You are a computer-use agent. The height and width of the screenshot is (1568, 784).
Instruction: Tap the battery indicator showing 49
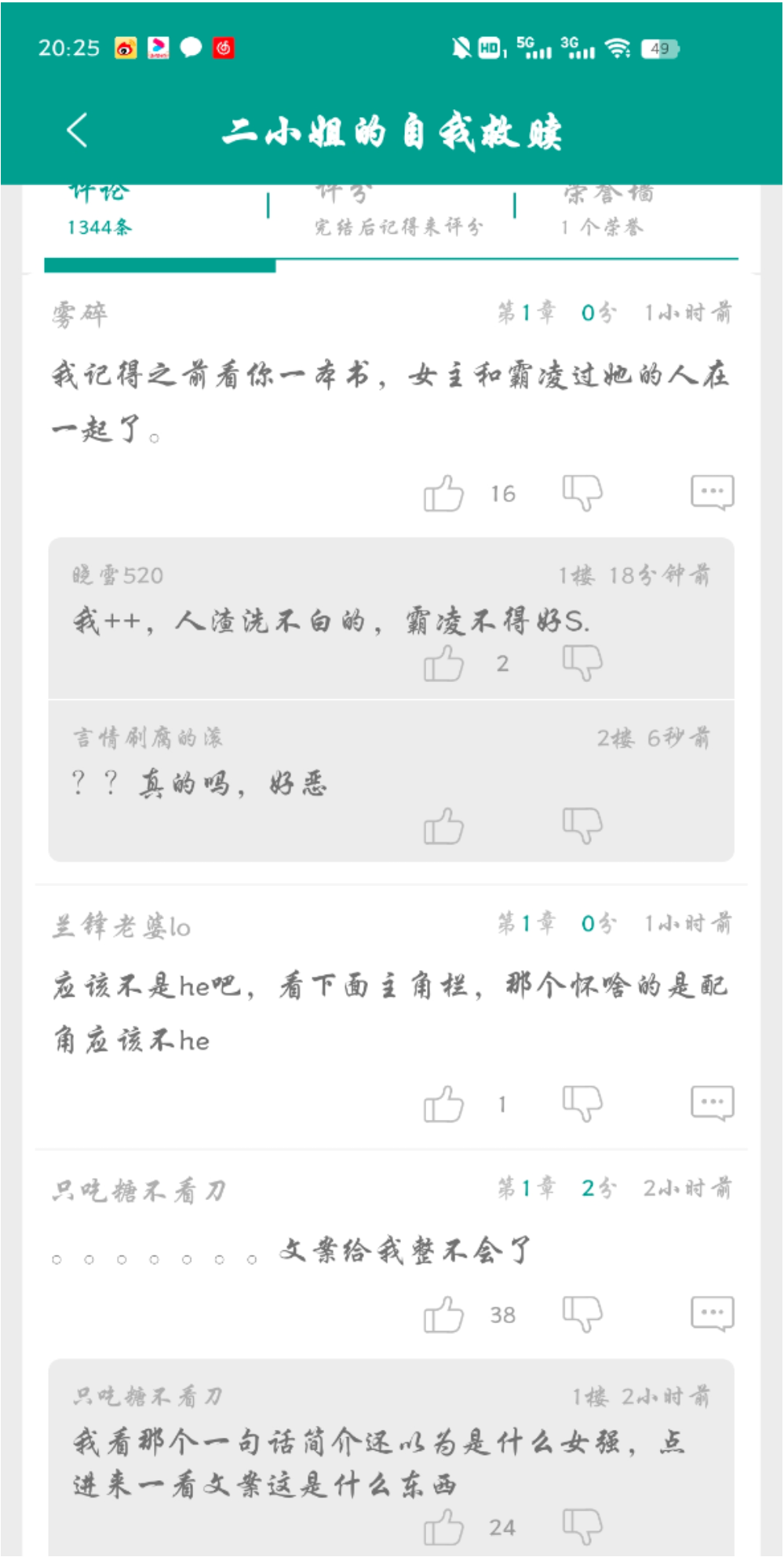click(659, 47)
